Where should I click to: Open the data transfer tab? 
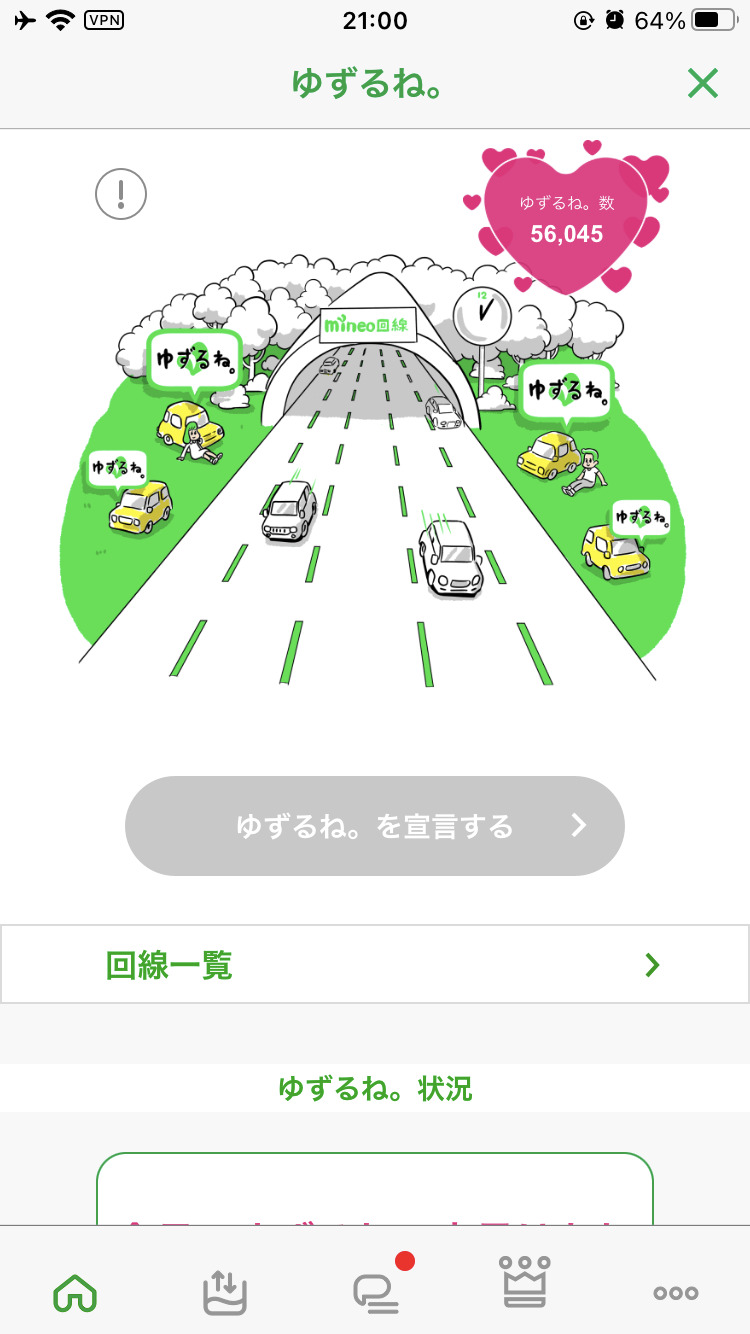pyautogui.click(x=225, y=1292)
